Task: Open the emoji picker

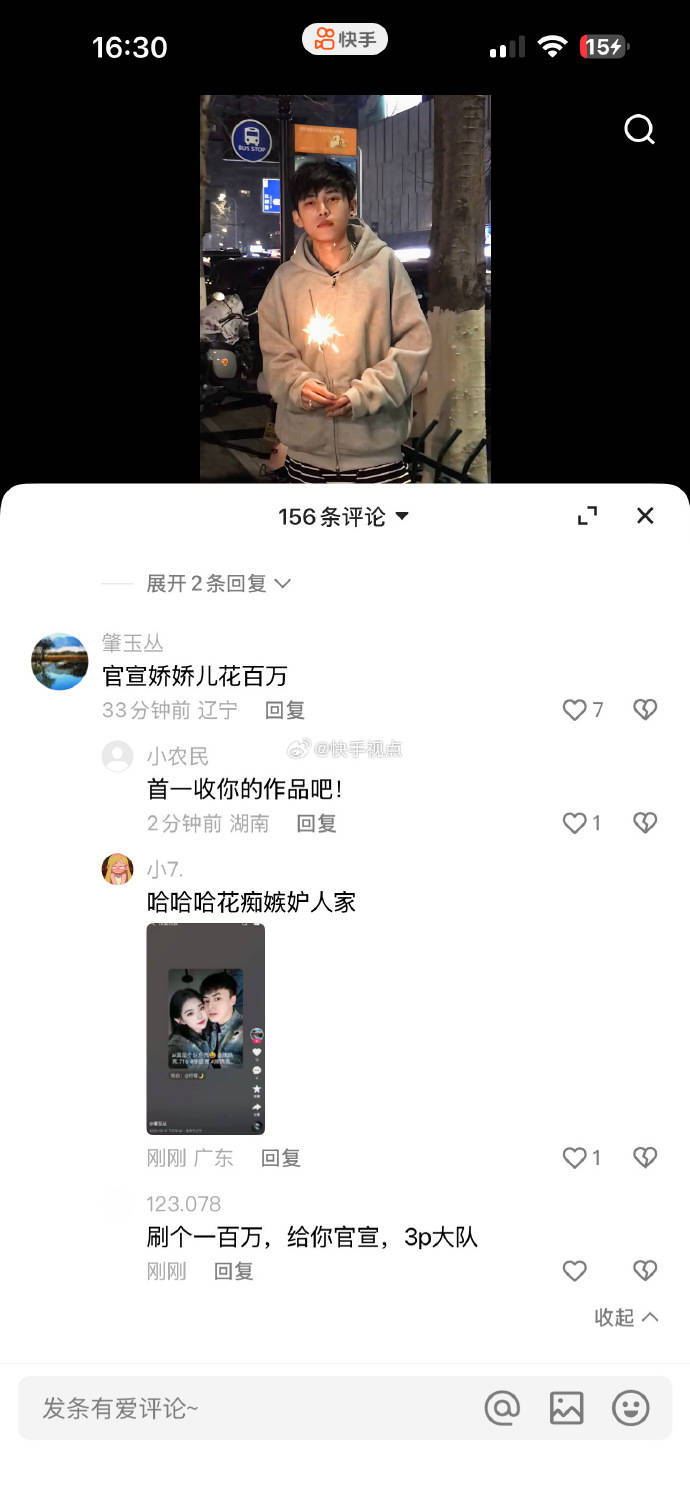Action: pos(630,1408)
